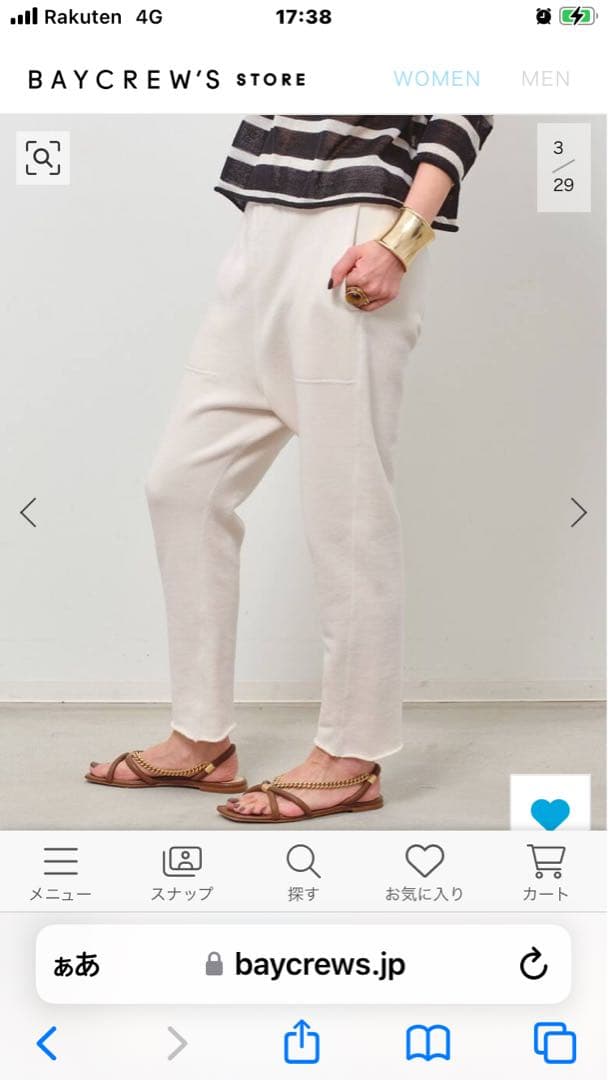
Task: View the お気に入り favorites list
Action: 424,872
